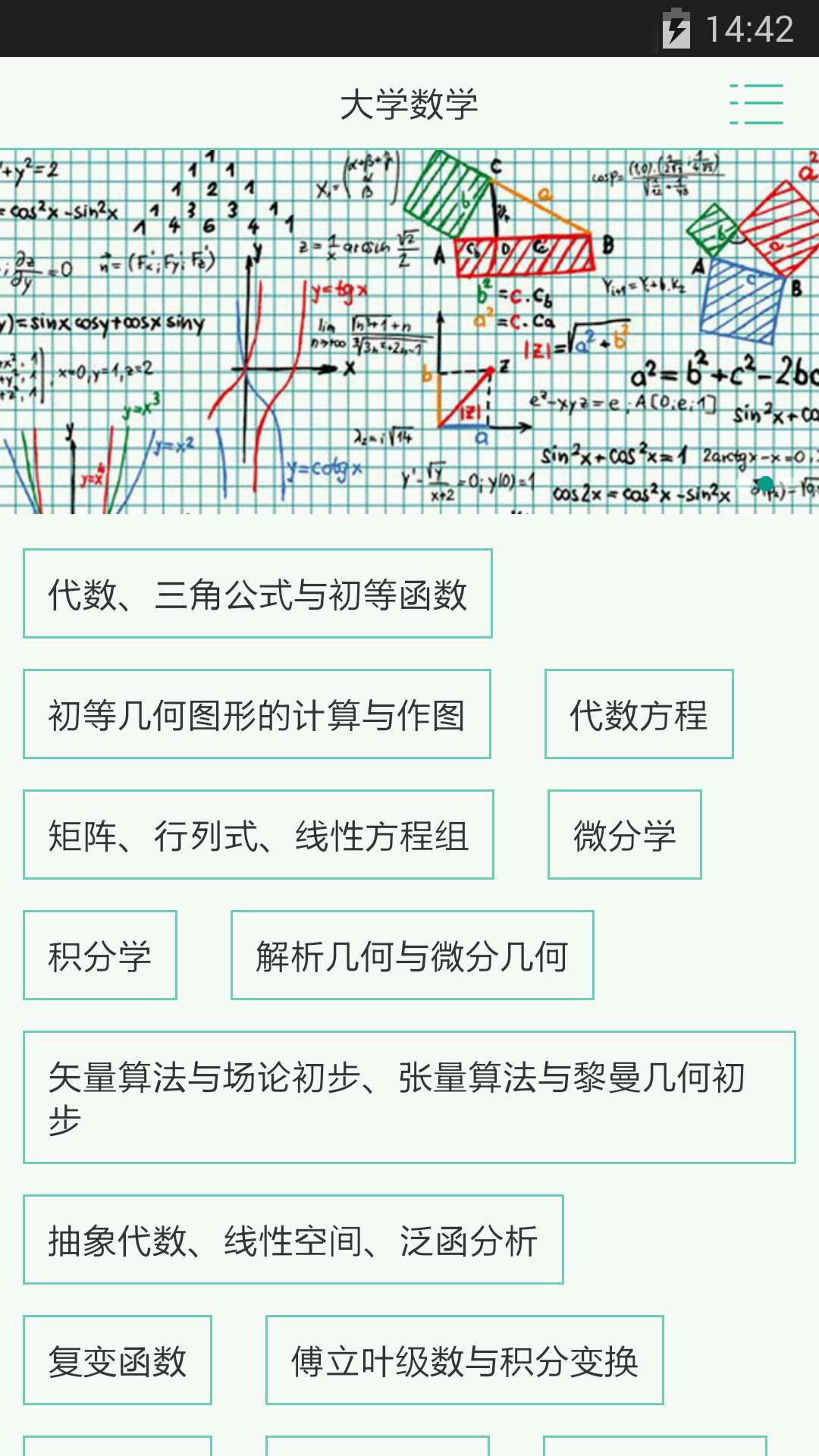The height and width of the screenshot is (1456, 819).
Task: Choose 矩阵、行列式、线性方程组
Action: (259, 835)
